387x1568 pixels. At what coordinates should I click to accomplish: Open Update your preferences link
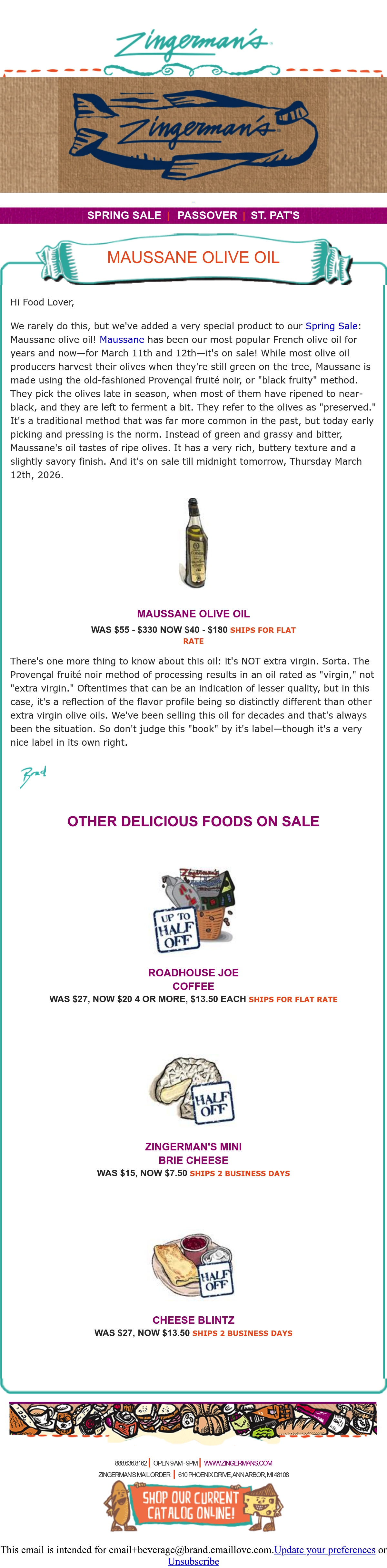(325, 1550)
